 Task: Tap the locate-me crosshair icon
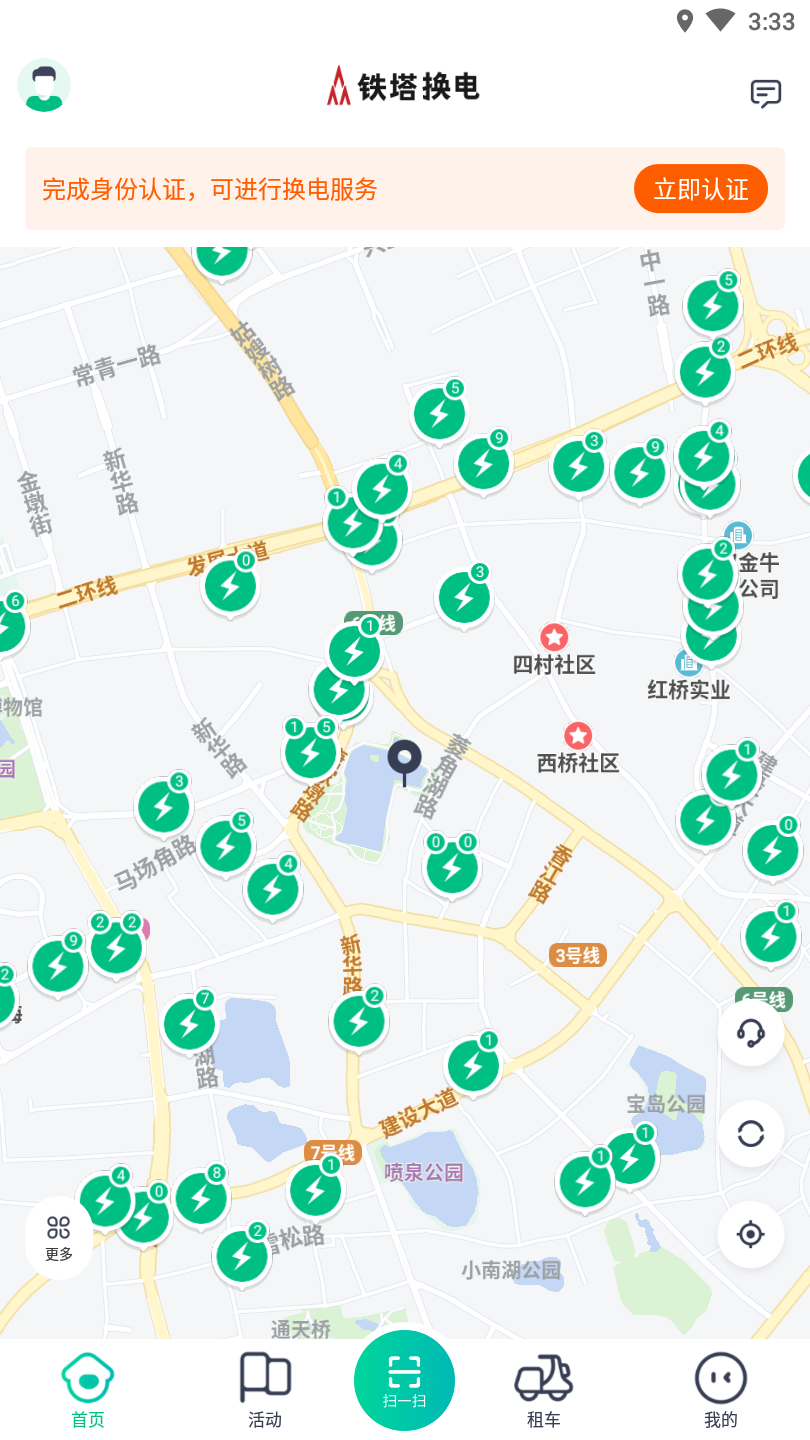(x=749, y=1234)
